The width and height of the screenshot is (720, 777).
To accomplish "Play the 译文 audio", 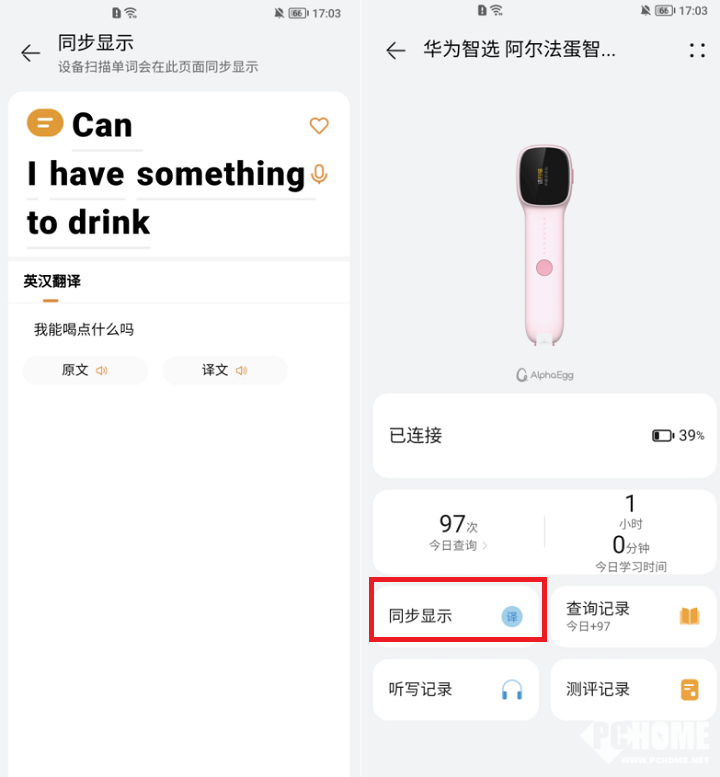I will coord(225,371).
